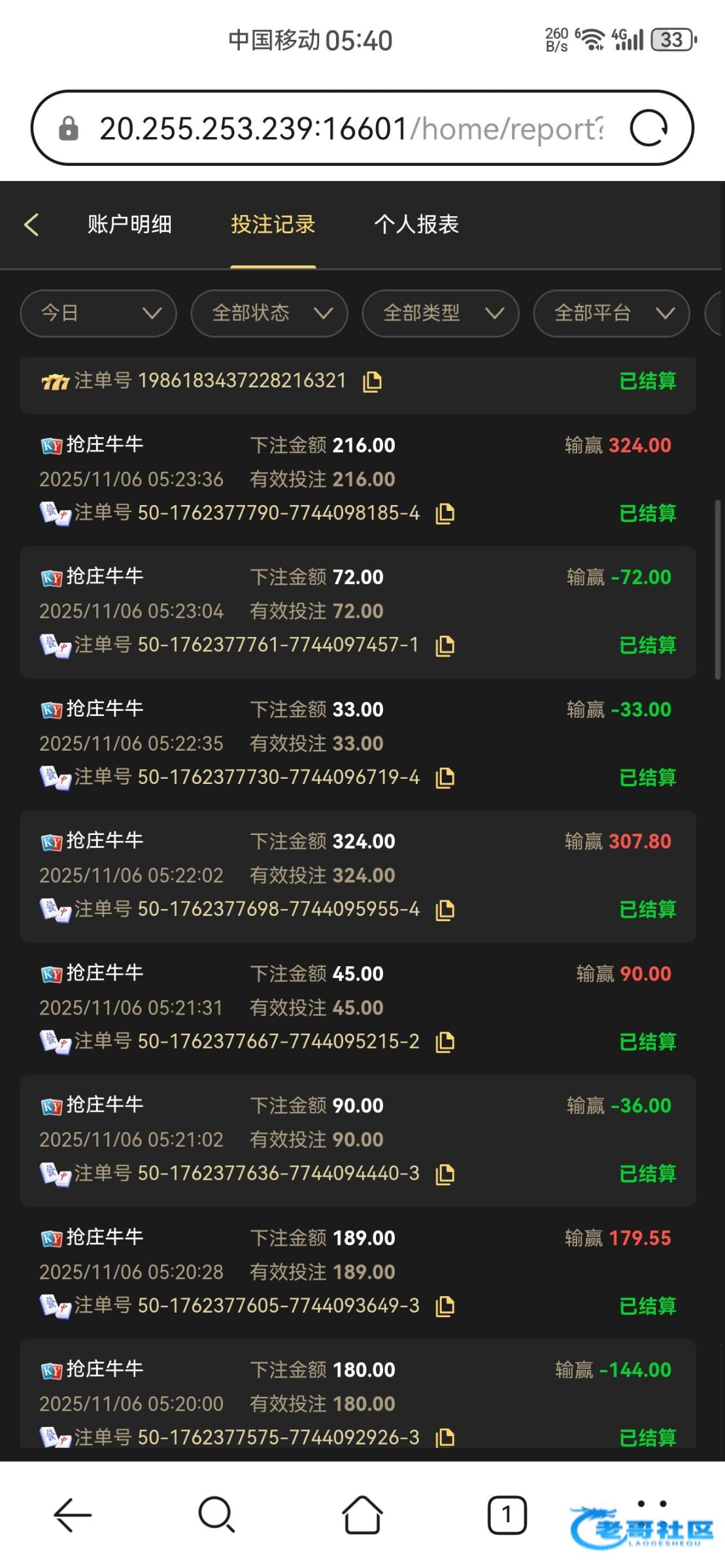Copy order number ending 7744095955-4
The height and width of the screenshot is (1568, 725).
[445, 909]
